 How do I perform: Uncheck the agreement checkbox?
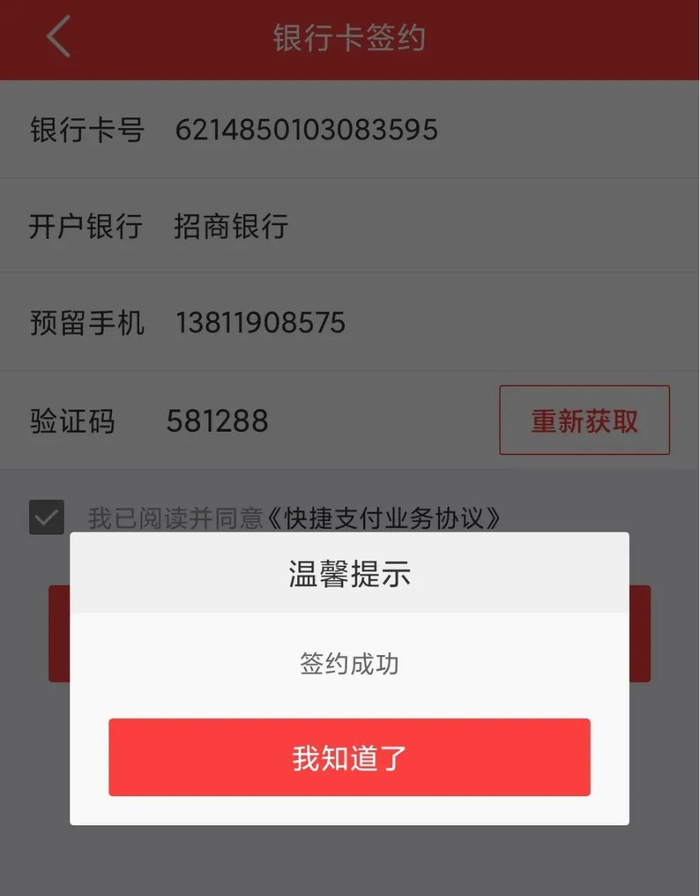47,517
